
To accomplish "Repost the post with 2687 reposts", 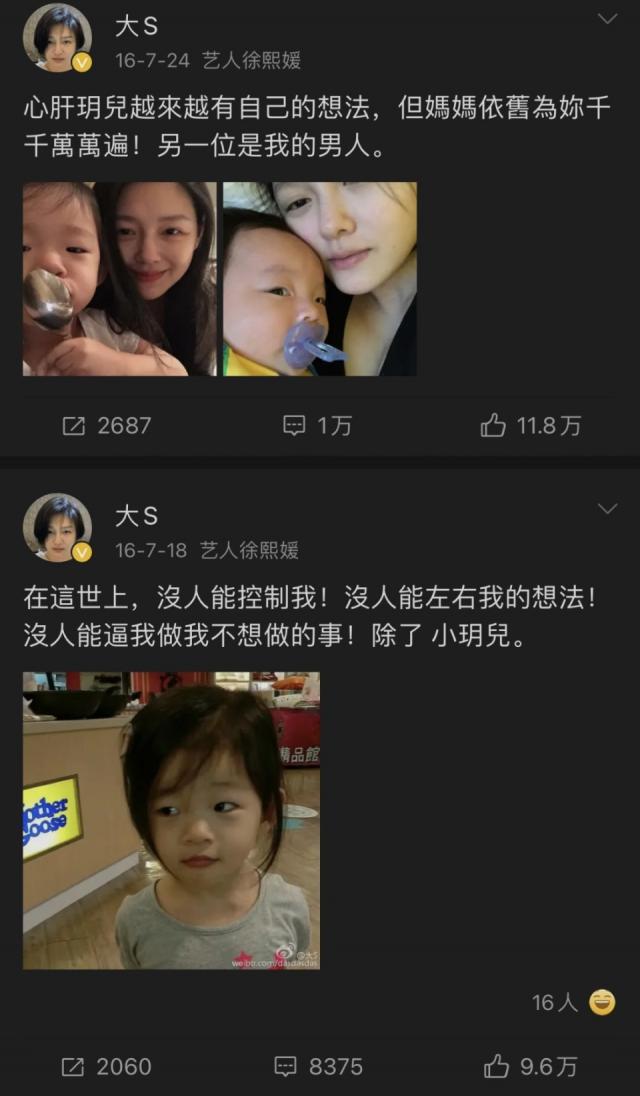I will point(107,426).
